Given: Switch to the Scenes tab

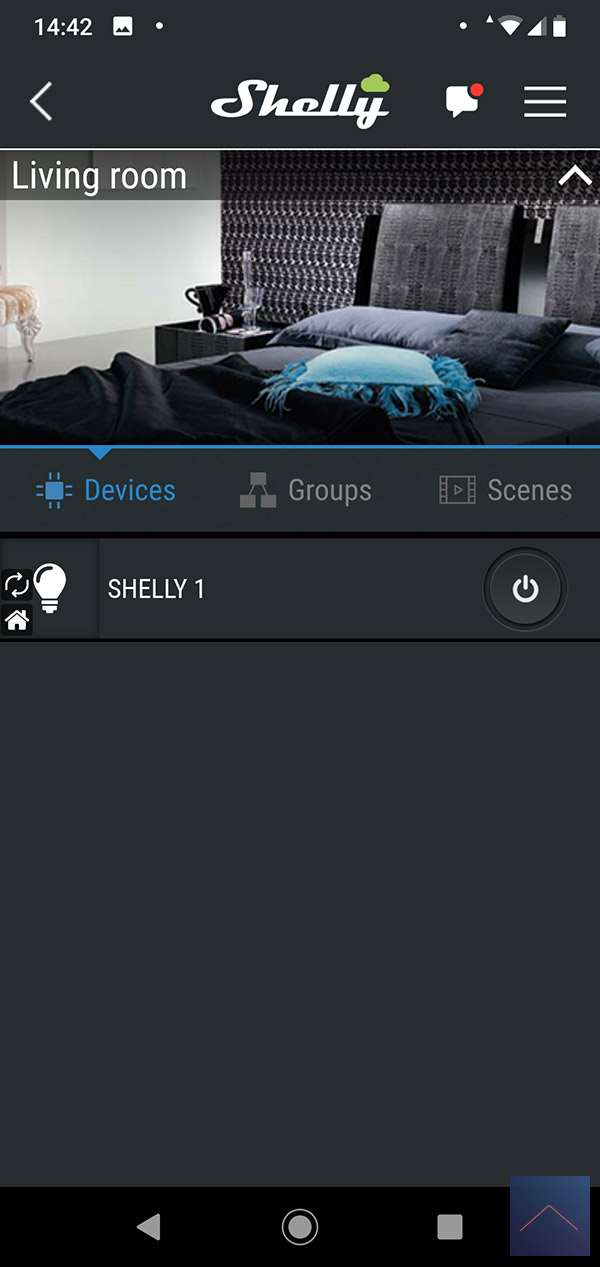Looking at the screenshot, I should [506, 490].
